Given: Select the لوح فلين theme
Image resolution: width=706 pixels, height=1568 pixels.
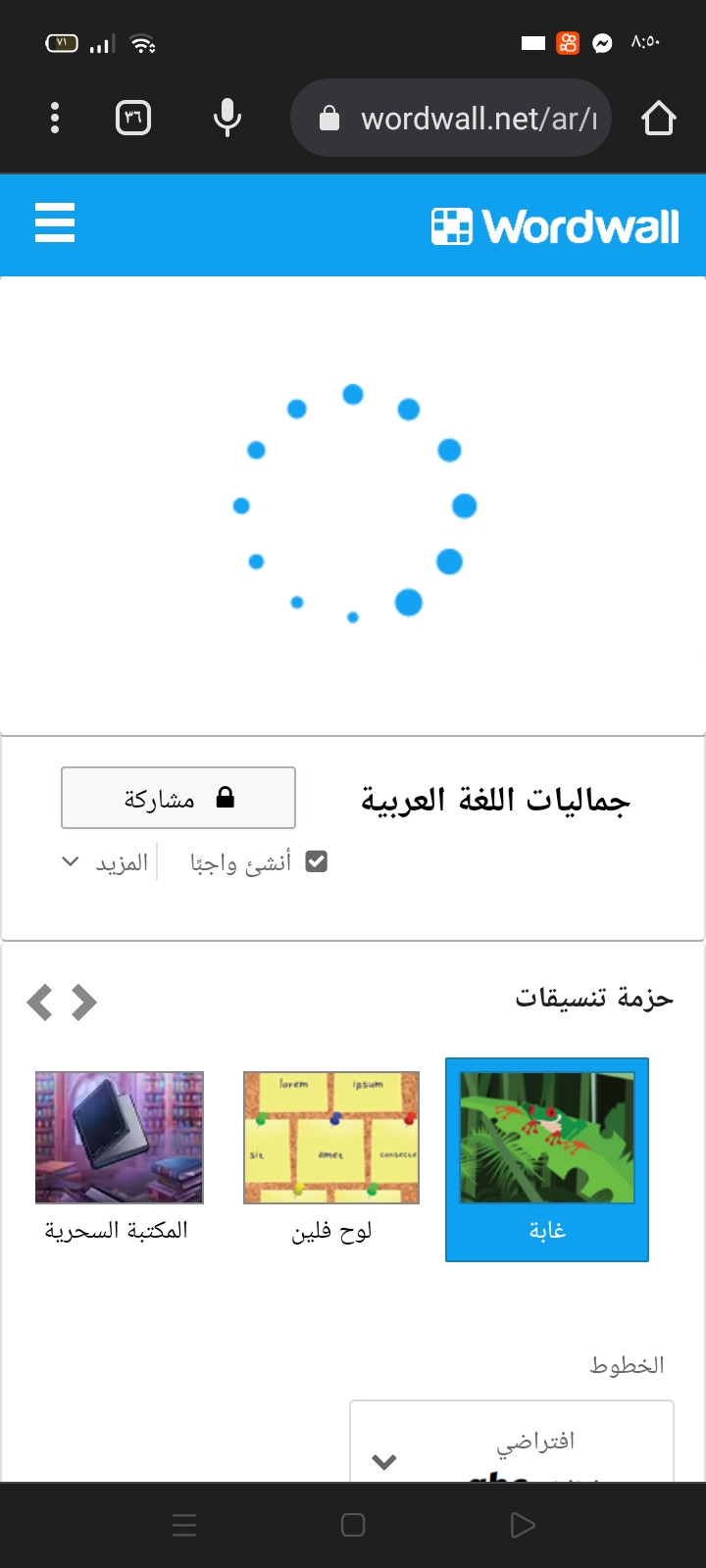Looking at the screenshot, I should click(331, 1156).
